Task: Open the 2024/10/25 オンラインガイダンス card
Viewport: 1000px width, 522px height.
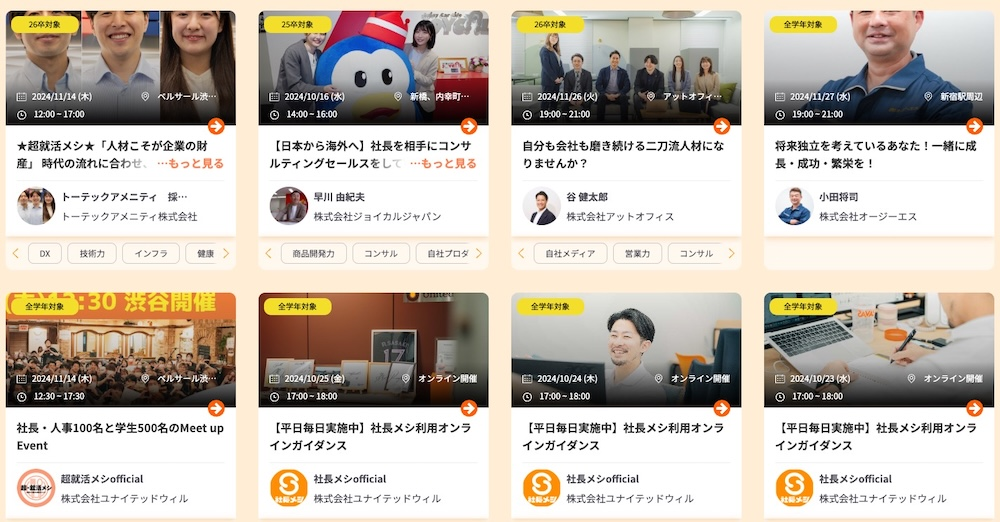Action: click(x=373, y=436)
